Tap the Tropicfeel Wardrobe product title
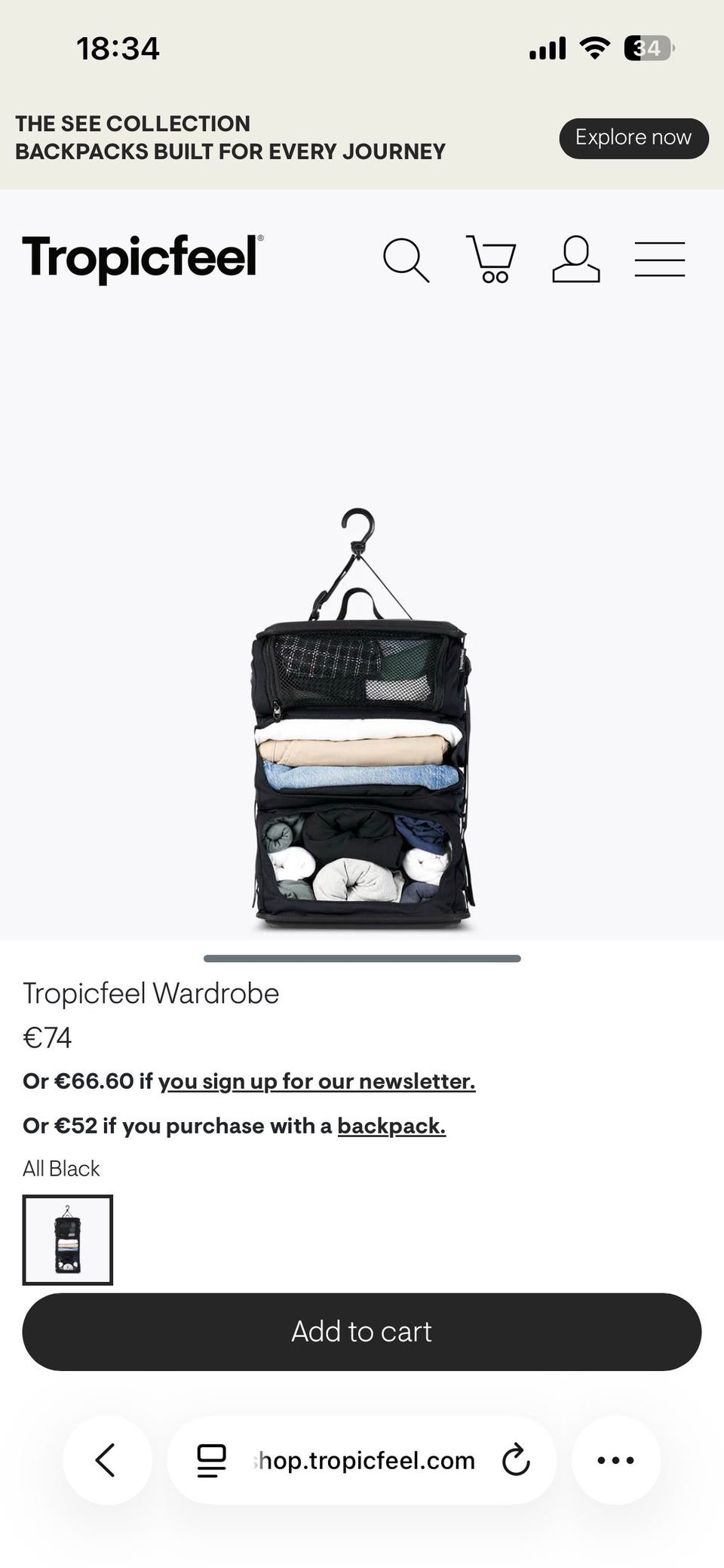 point(150,993)
